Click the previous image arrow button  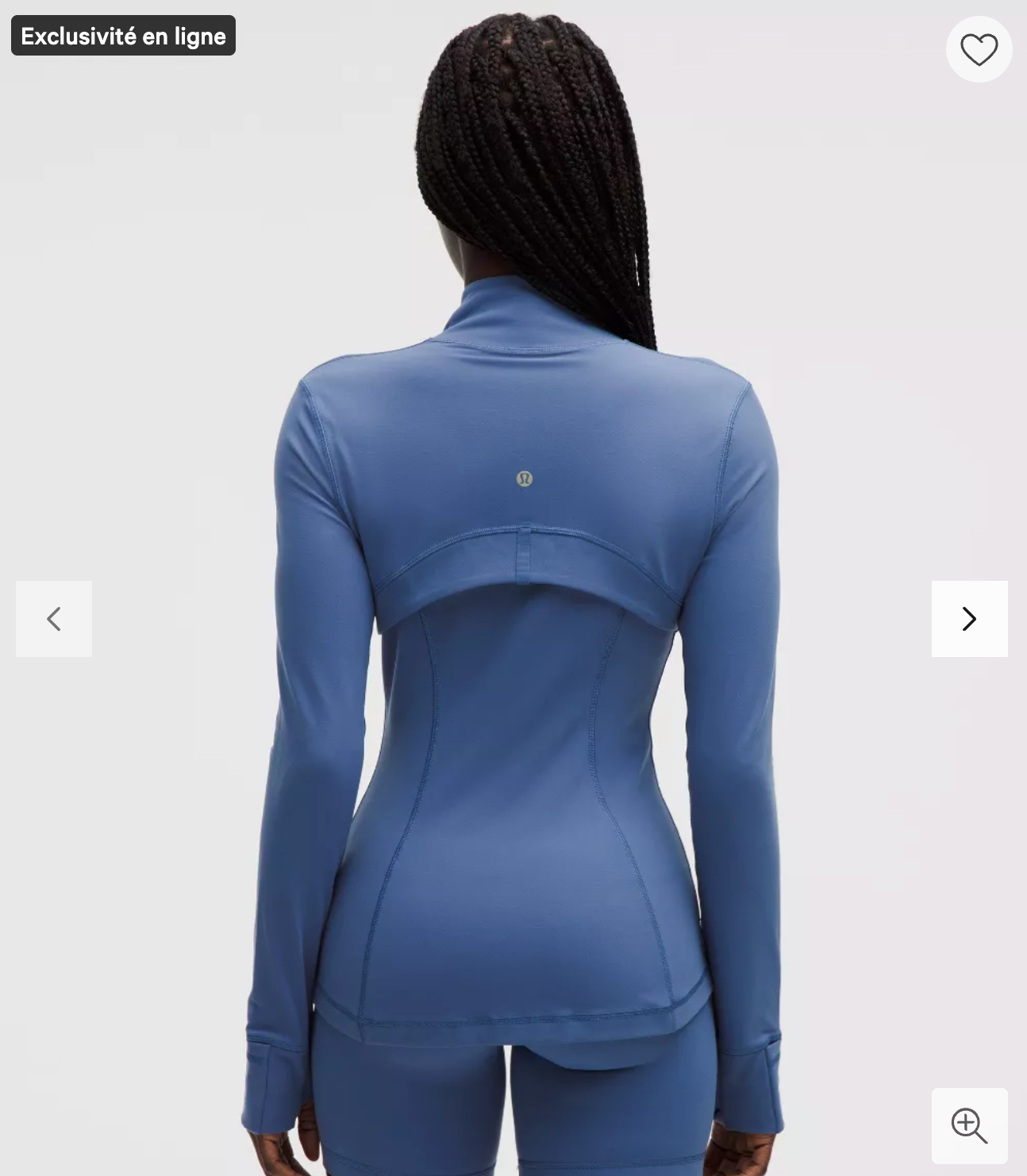pyautogui.click(x=53, y=619)
